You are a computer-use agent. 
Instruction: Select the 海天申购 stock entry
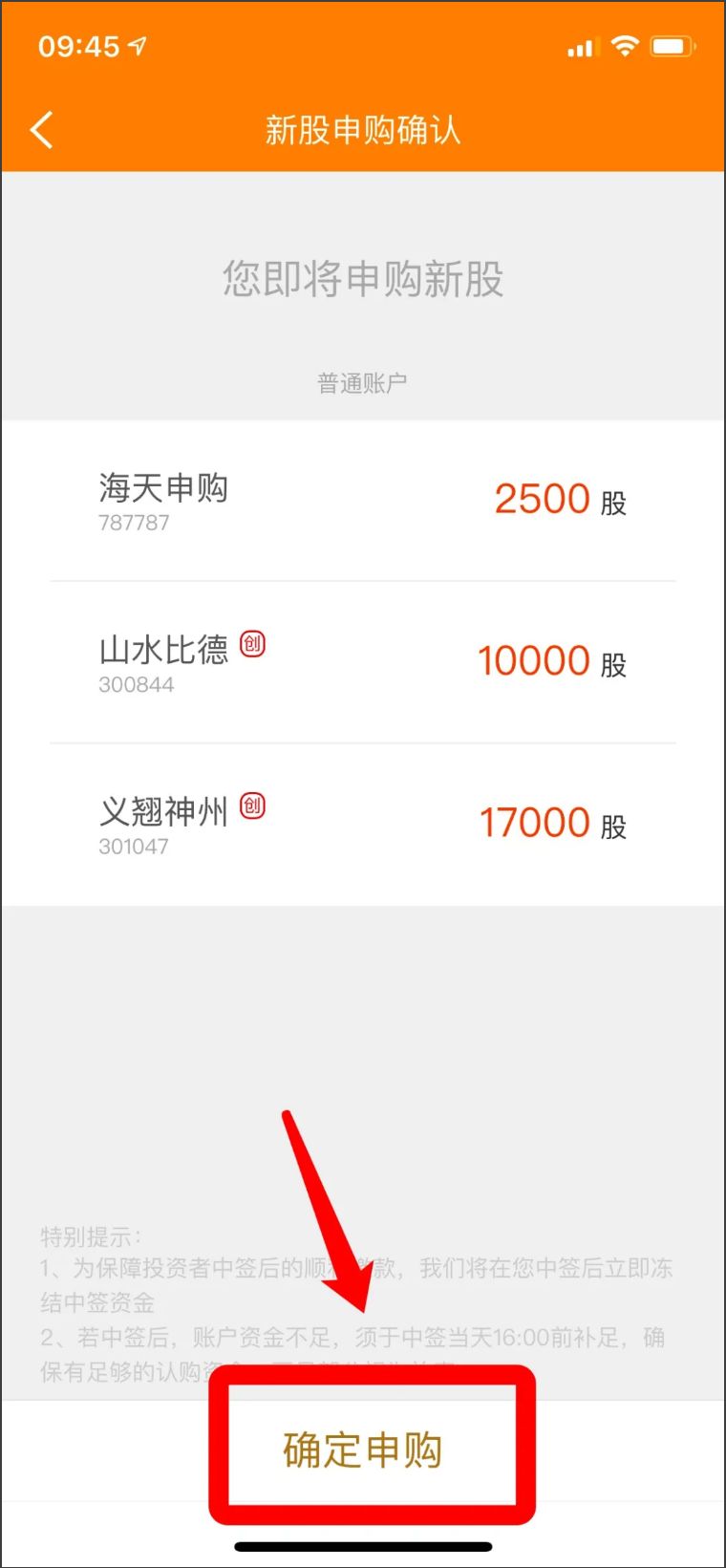coord(163,489)
